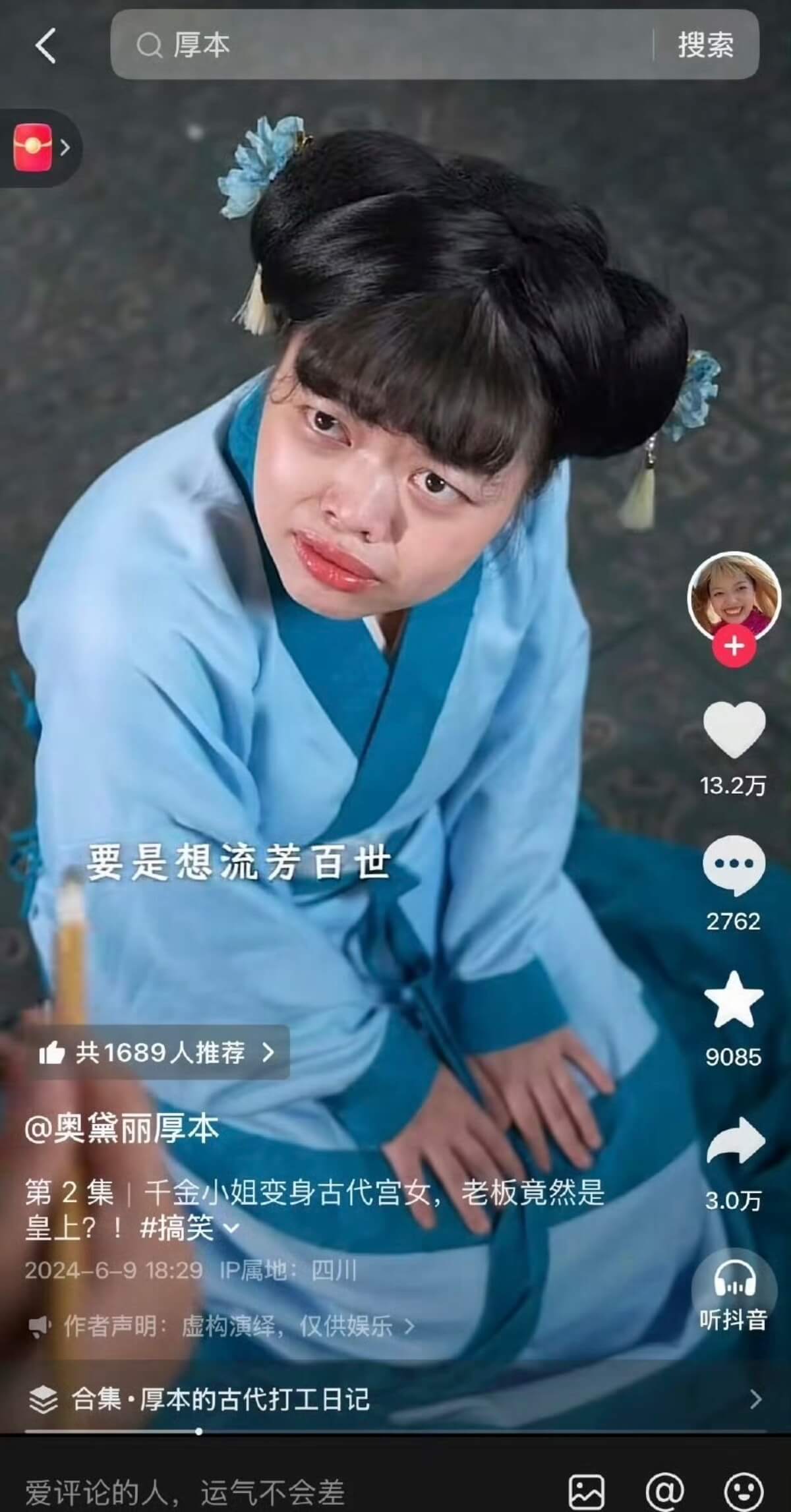Open 作者声明 disclaimer details
The width and height of the screenshot is (791, 1512).
coord(224,1326)
